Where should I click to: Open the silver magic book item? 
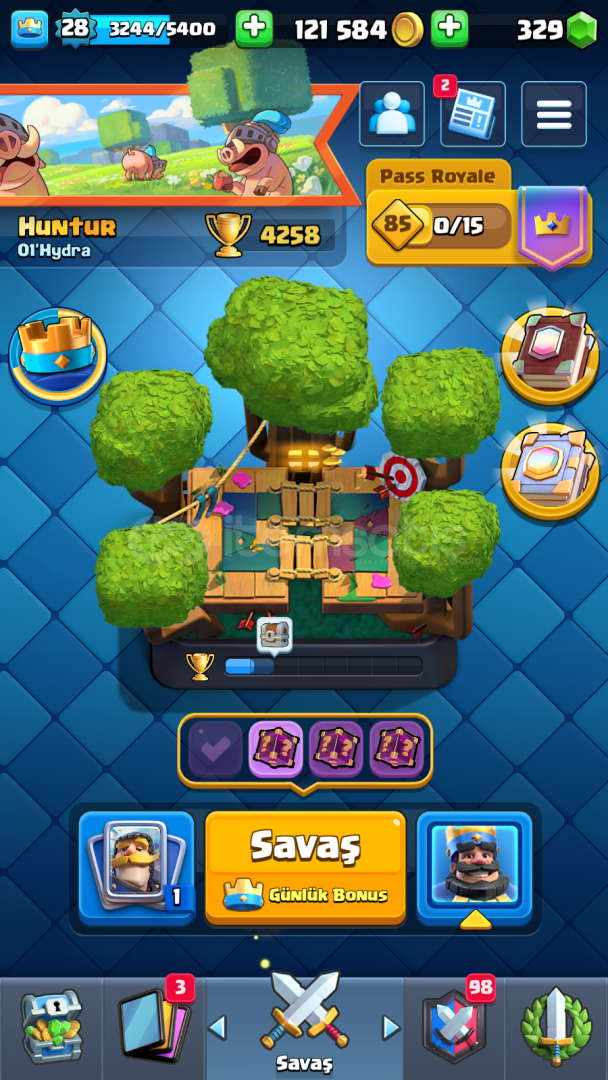pyautogui.click(x=549, y=471)
